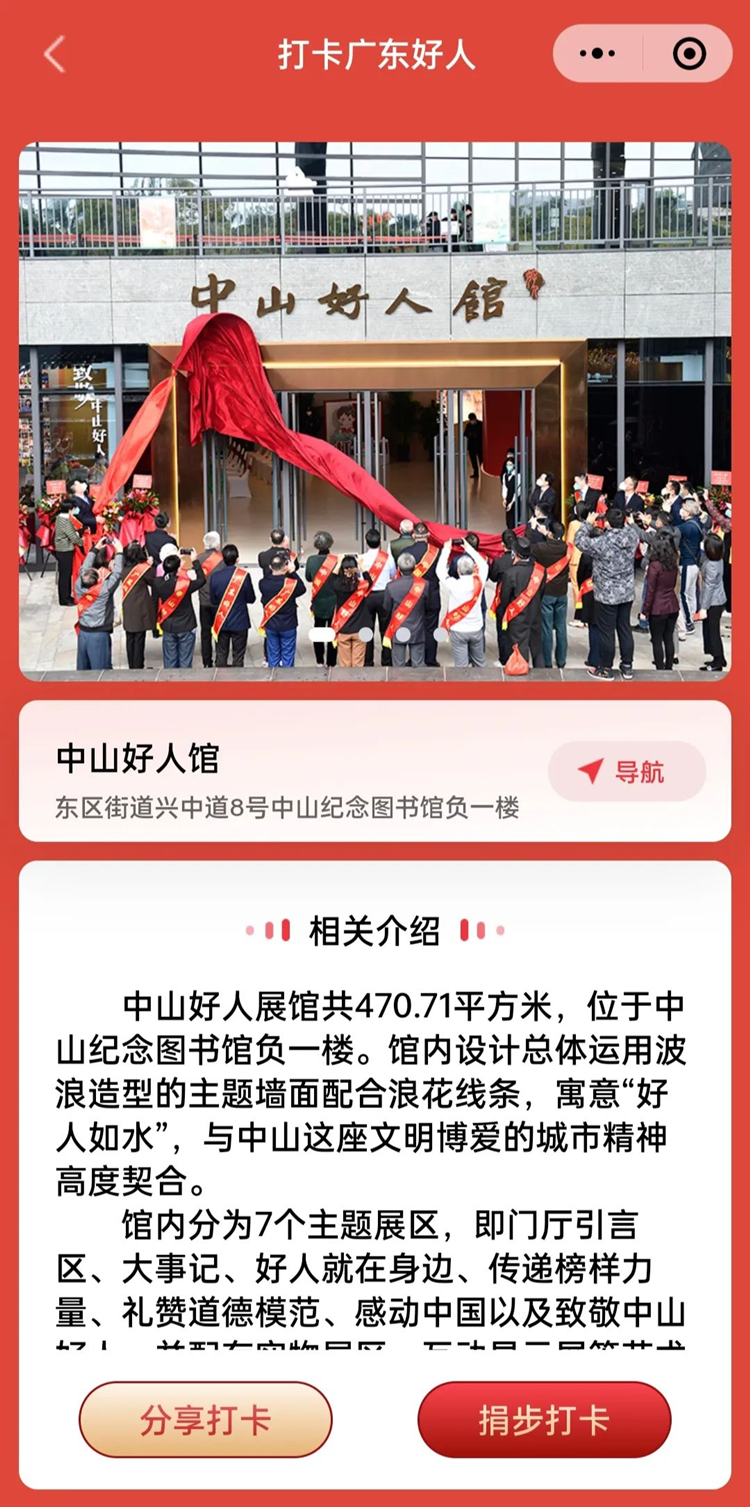The width and height of the screenshot is (750, 1507).
Task: Go back using the top-left arrow
Action: click(x=54, y=54)
